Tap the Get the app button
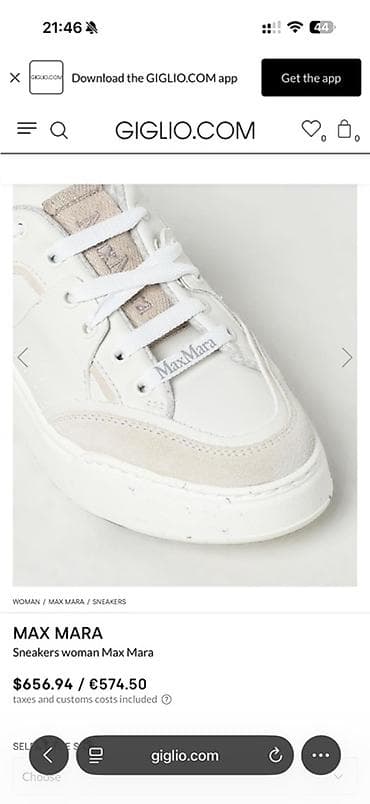Viewport: 370px width, 804px height. point(311,78)
